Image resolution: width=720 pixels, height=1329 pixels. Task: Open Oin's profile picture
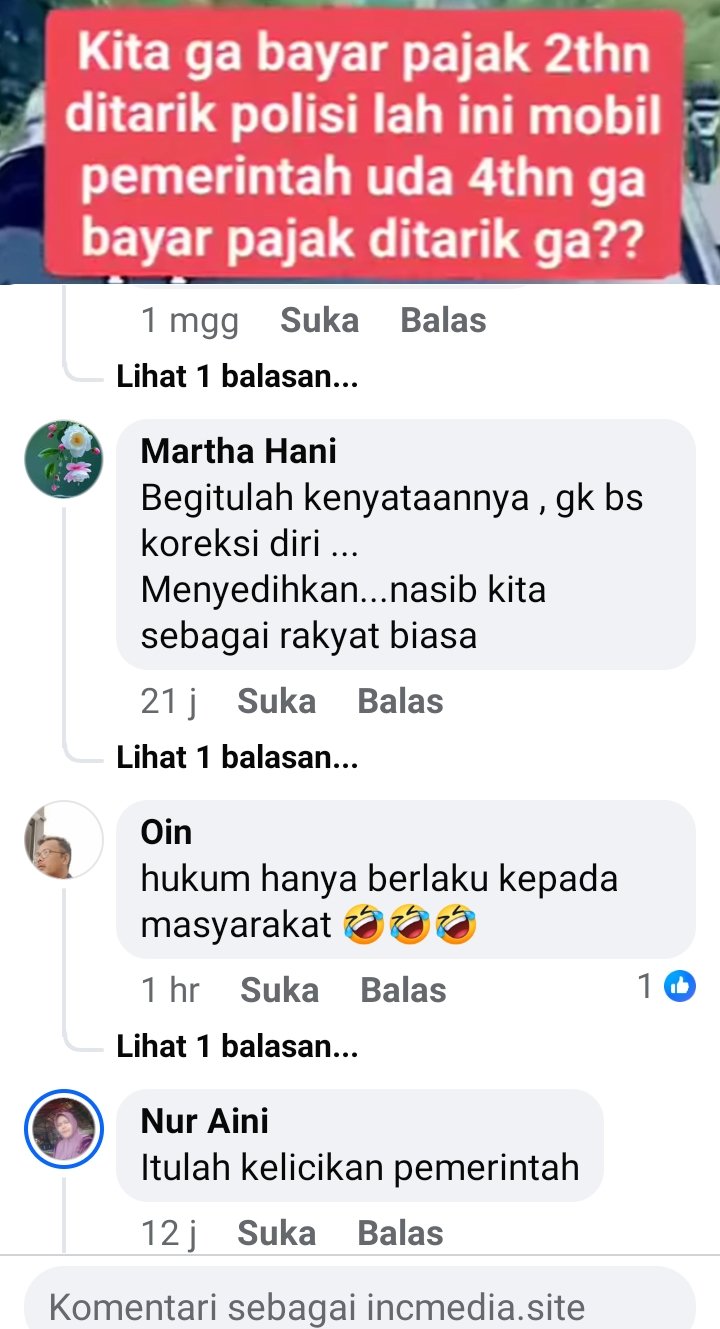pyautogui.click(x=64, y=840)
